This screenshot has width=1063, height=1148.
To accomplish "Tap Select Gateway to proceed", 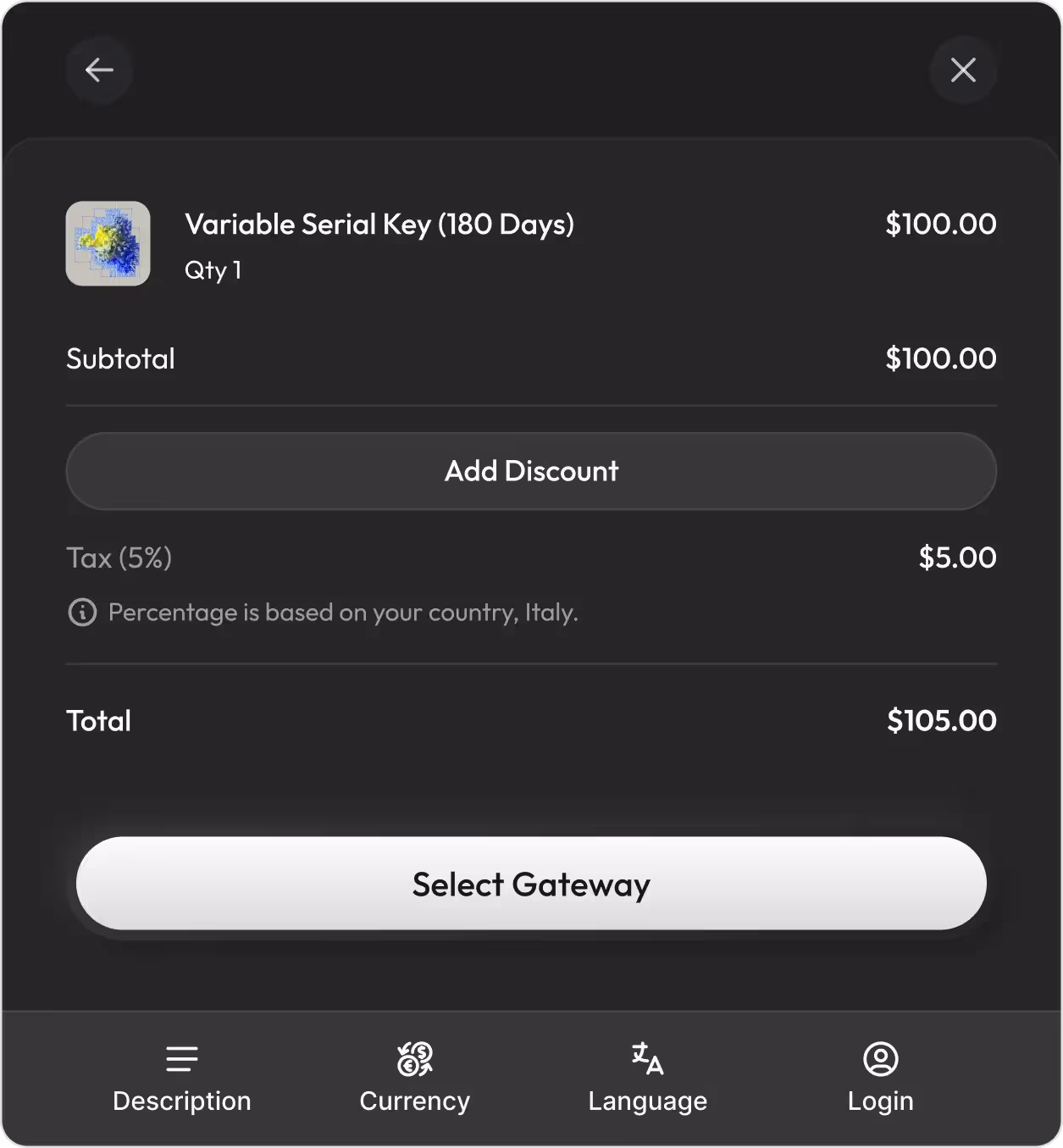I will [x=531, y=884].
